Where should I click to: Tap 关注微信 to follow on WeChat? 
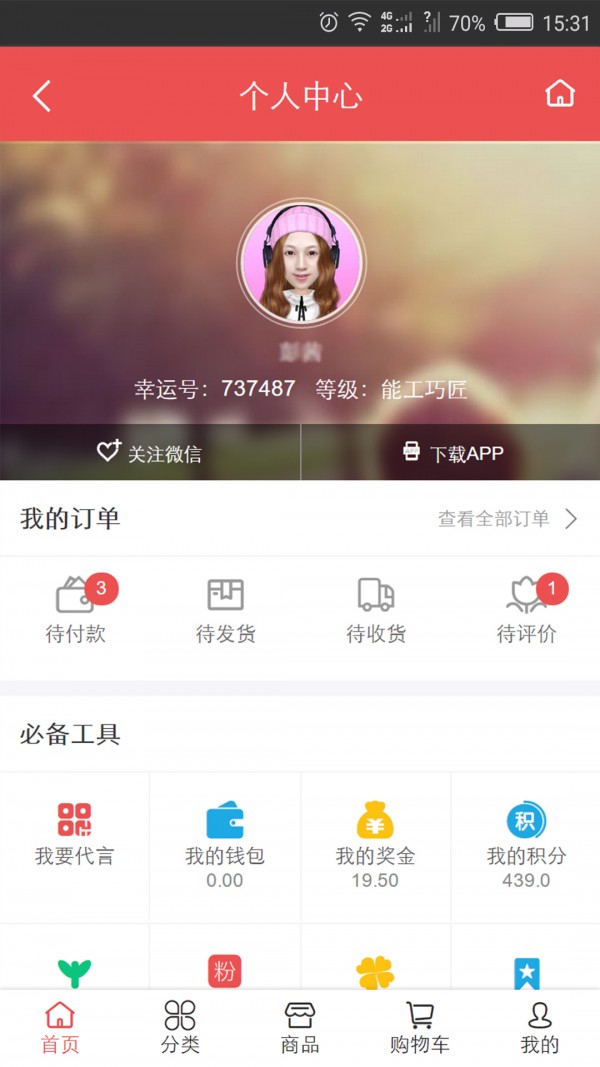[150, 453]
